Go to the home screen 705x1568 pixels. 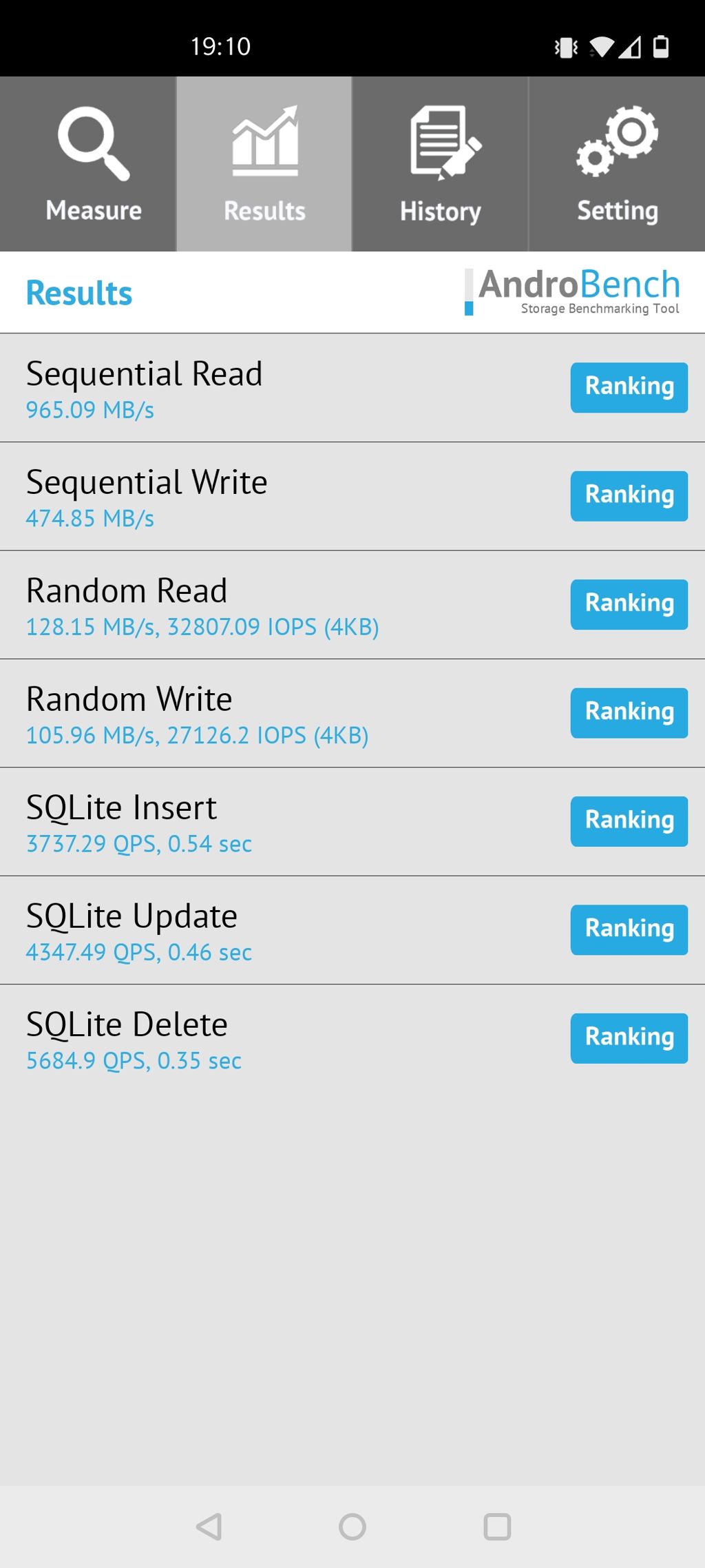[352, 1527]
